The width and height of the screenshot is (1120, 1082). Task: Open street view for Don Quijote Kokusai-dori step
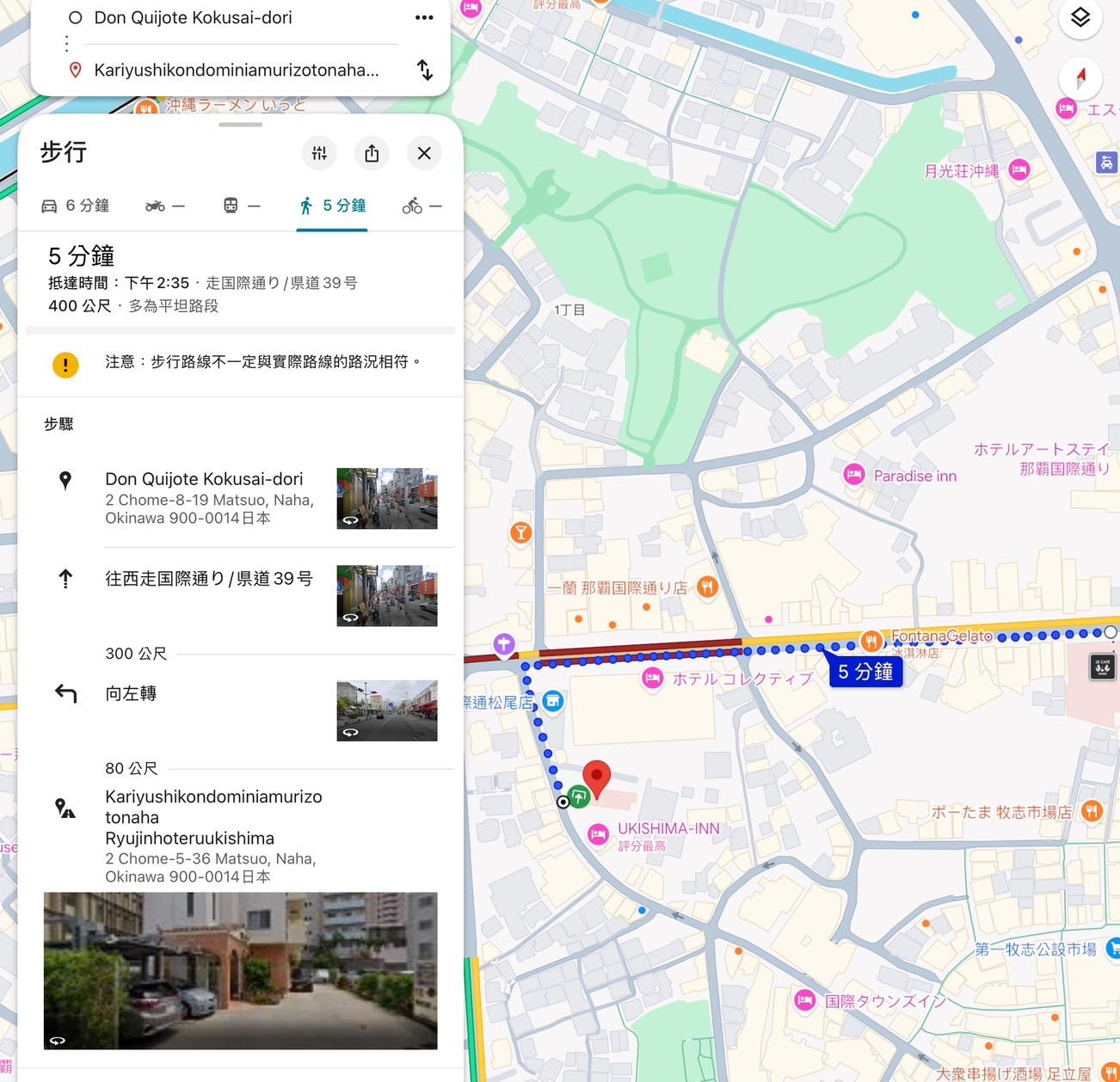pyautogui.click(x=386, y=498)
